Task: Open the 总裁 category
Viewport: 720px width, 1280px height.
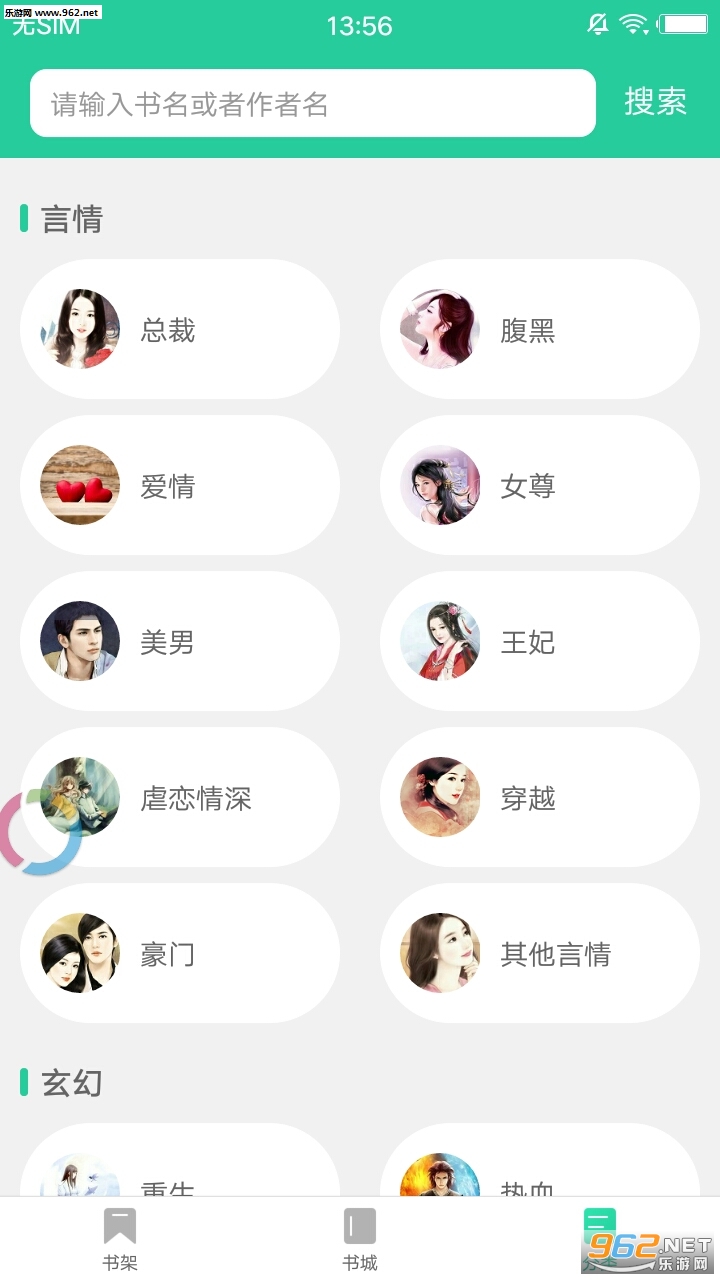Action: tap(180, 330)
